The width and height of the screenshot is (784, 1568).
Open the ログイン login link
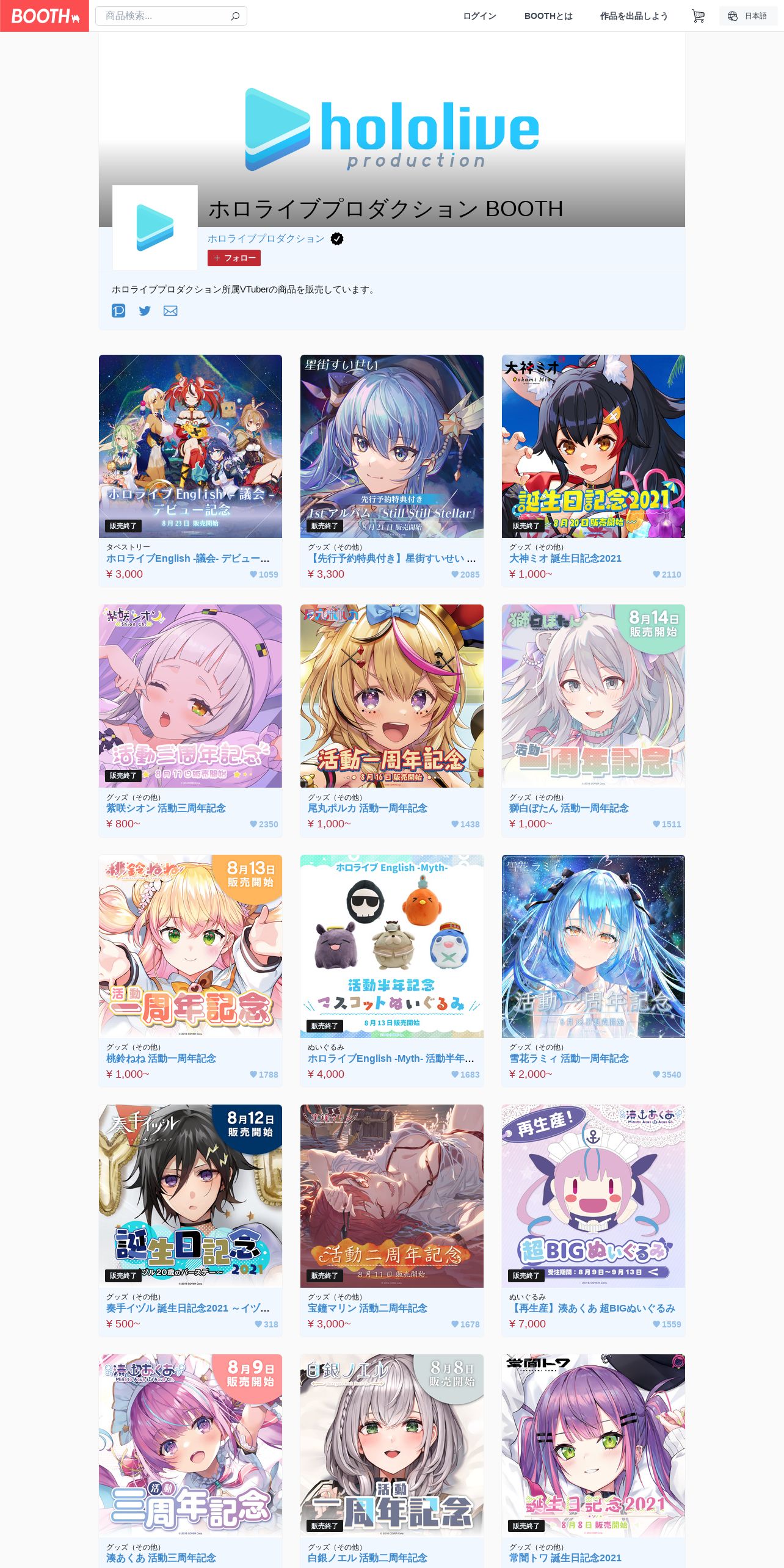coord(479,16)
